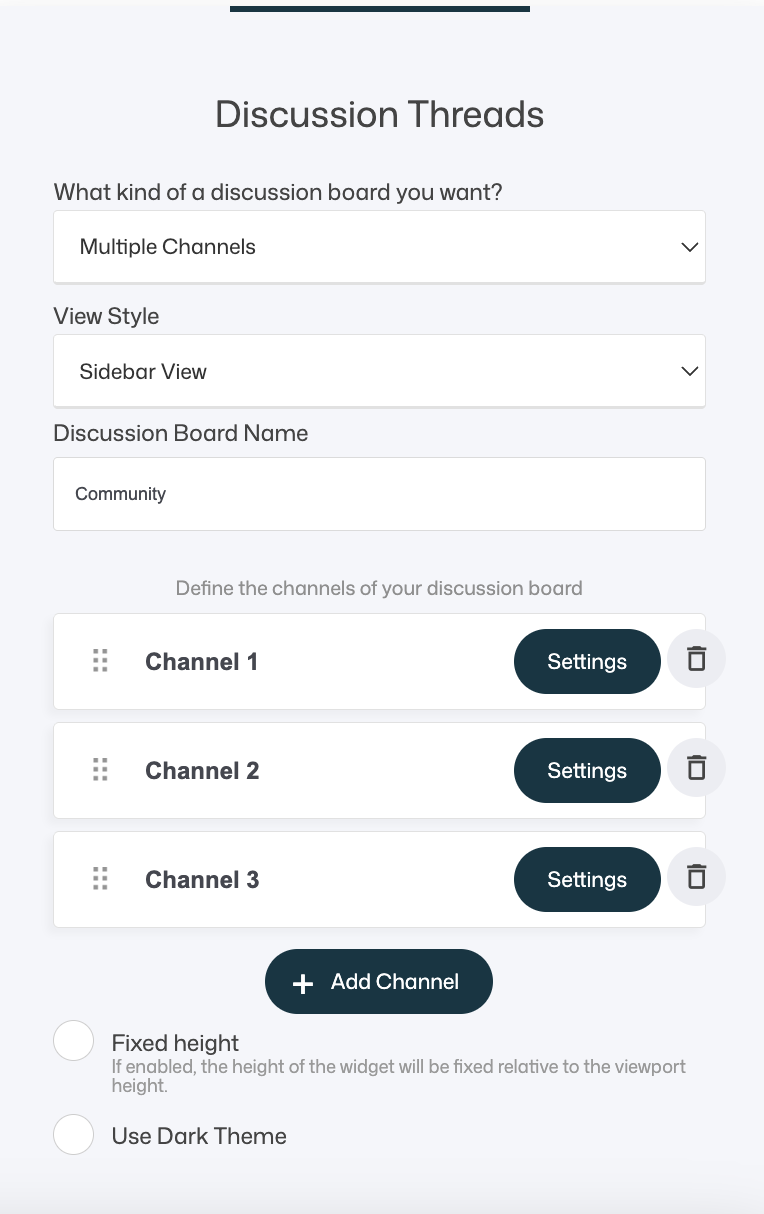Tap the drag handle for Channel 2
Image resolution: width=764 pixels, height=1214 pixels.
click(x=100, y=770)
